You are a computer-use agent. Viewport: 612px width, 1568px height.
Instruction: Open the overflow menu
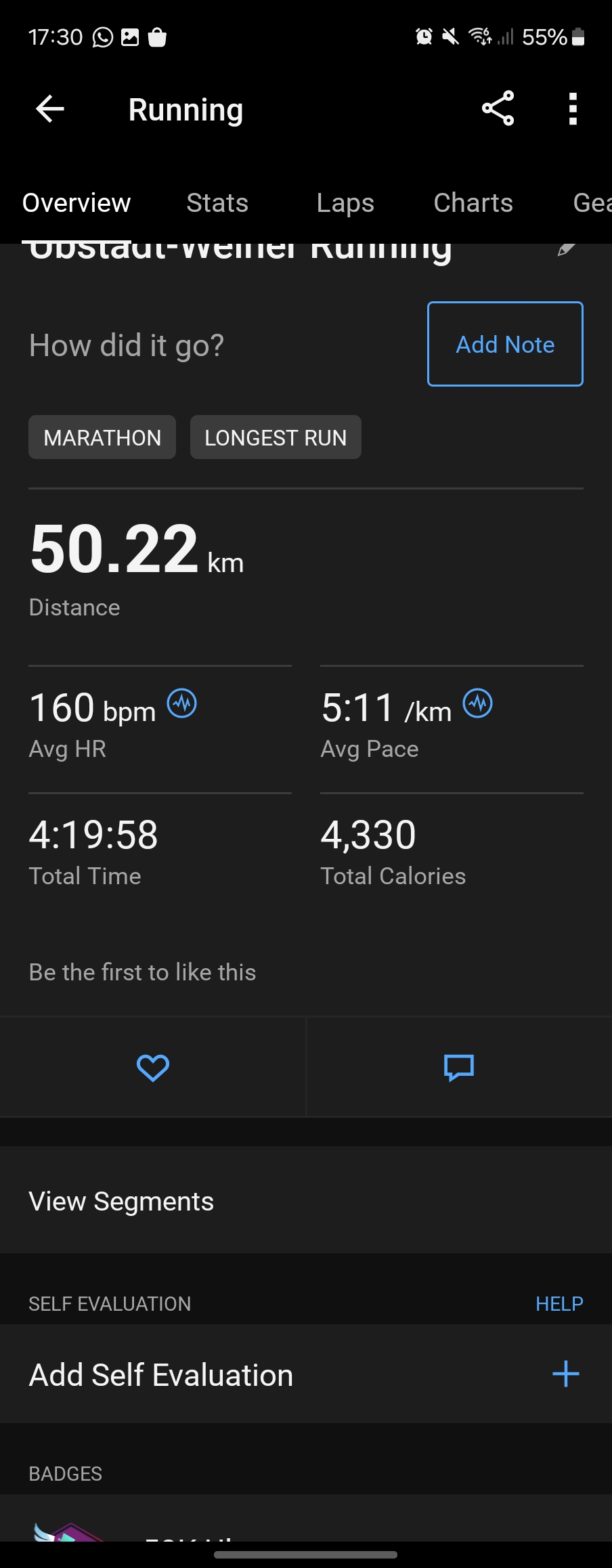[573, 108]
